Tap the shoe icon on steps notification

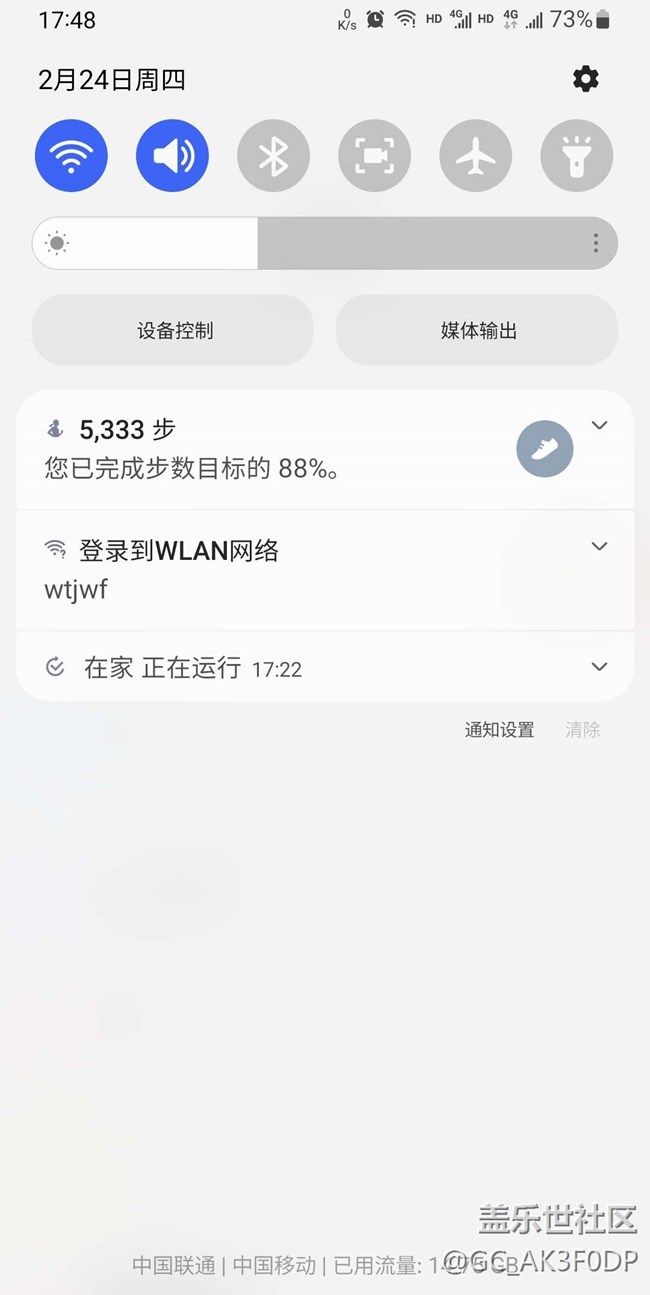click(x=545, y=450)
